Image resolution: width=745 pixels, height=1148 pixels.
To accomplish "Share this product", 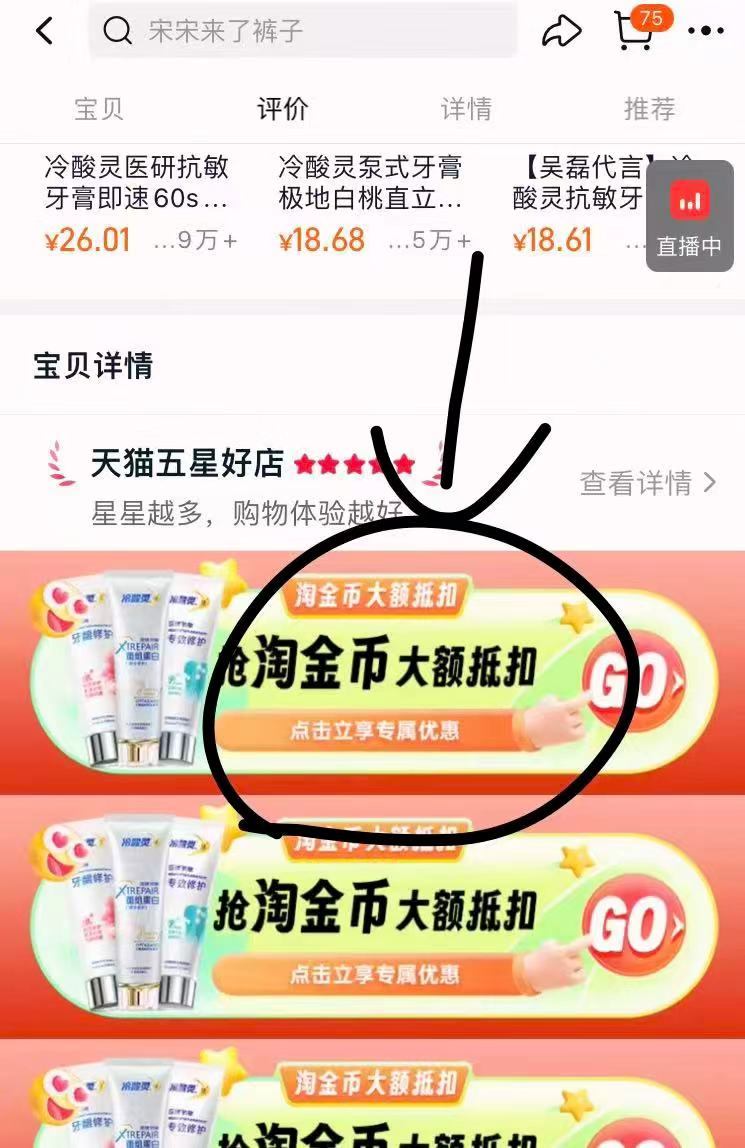I will click(x=562, y=31).
